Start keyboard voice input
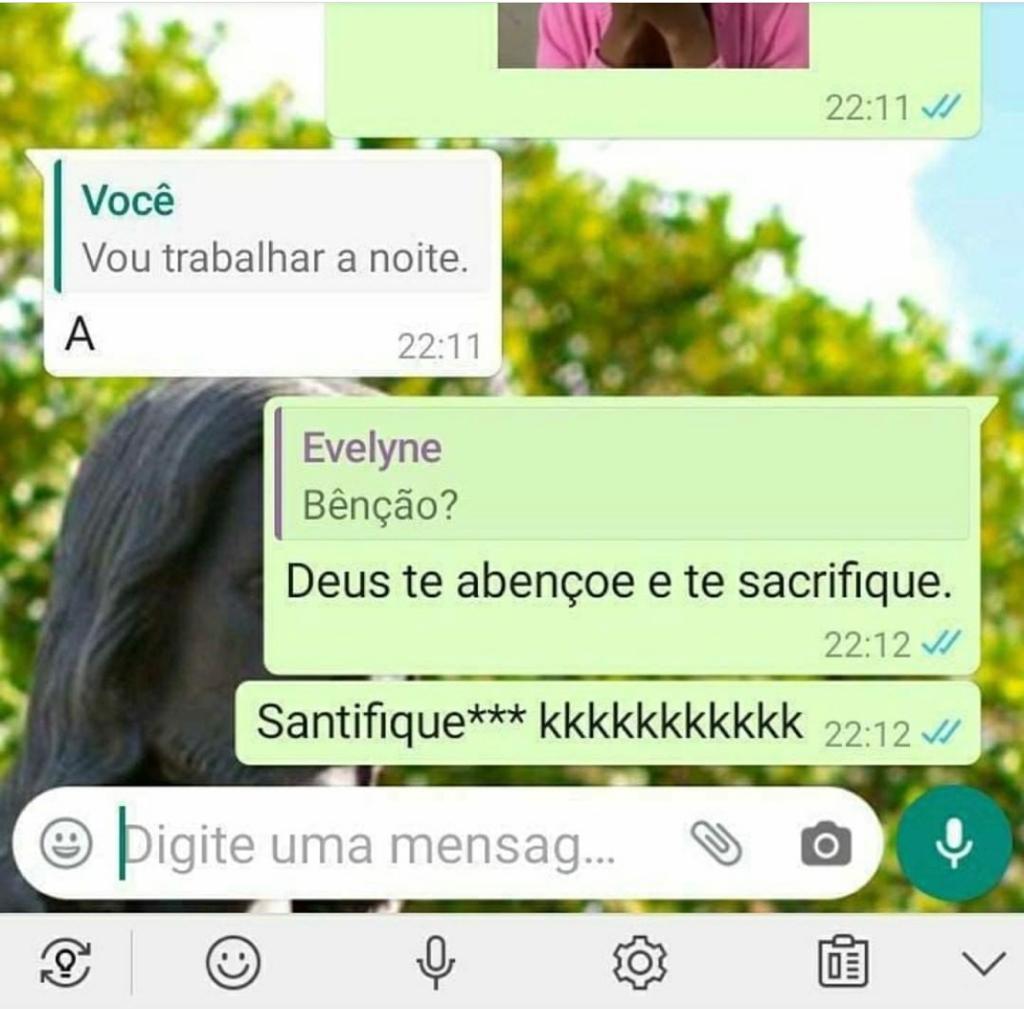The height and width of the screenshot is (1009, 1024). coord(435,963)
